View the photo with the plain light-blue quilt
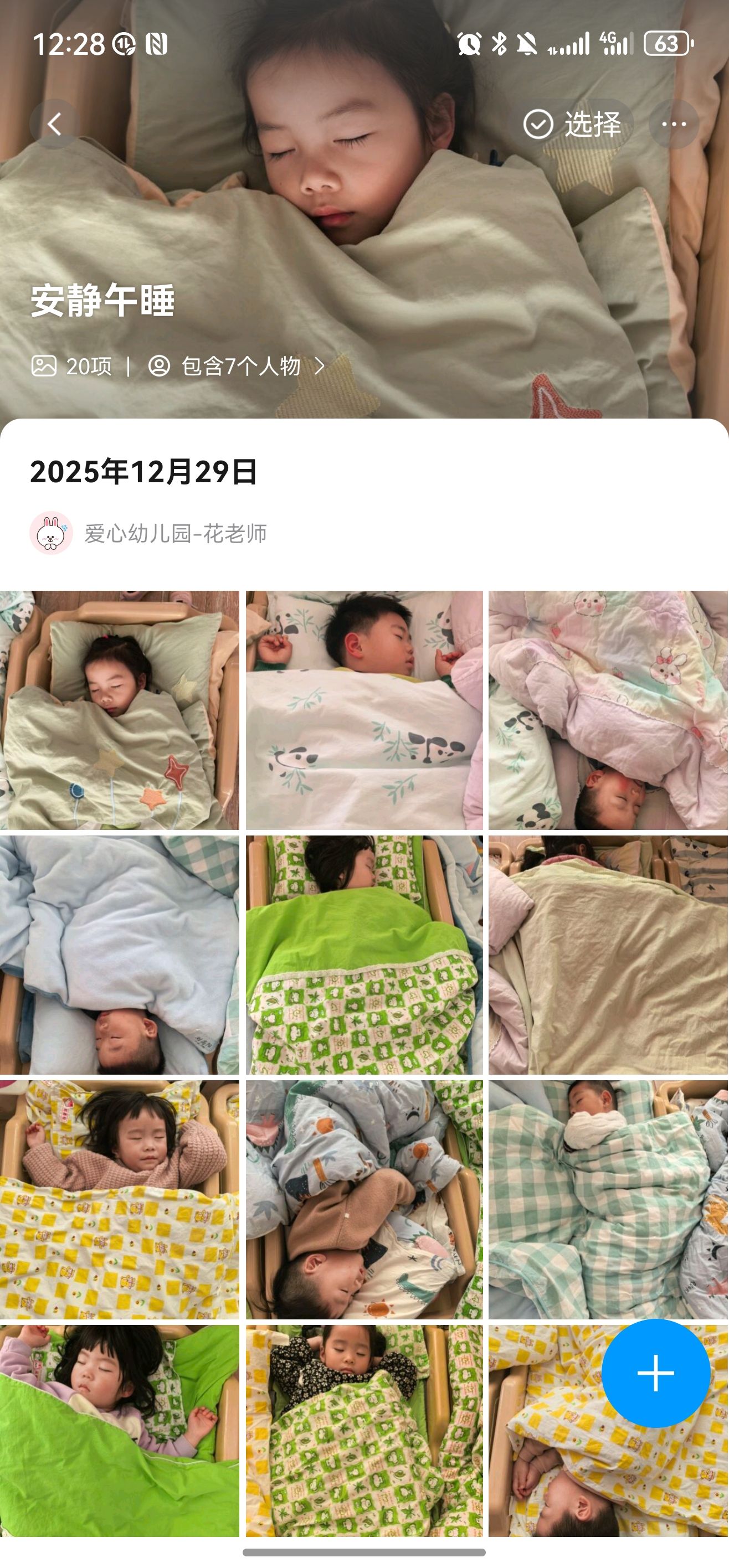The image size is (729, 1568). 119,955
